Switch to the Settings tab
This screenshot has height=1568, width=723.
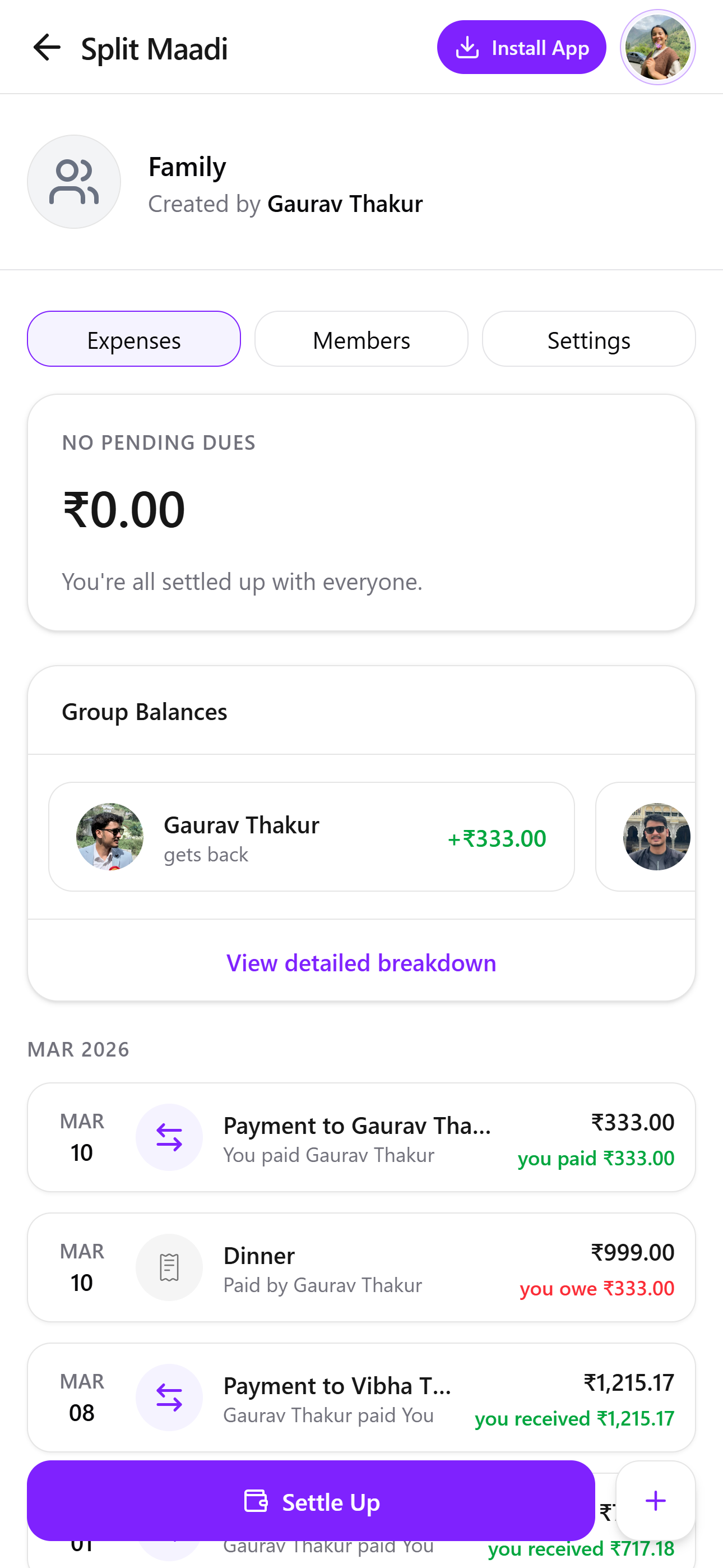click(588, 339)
